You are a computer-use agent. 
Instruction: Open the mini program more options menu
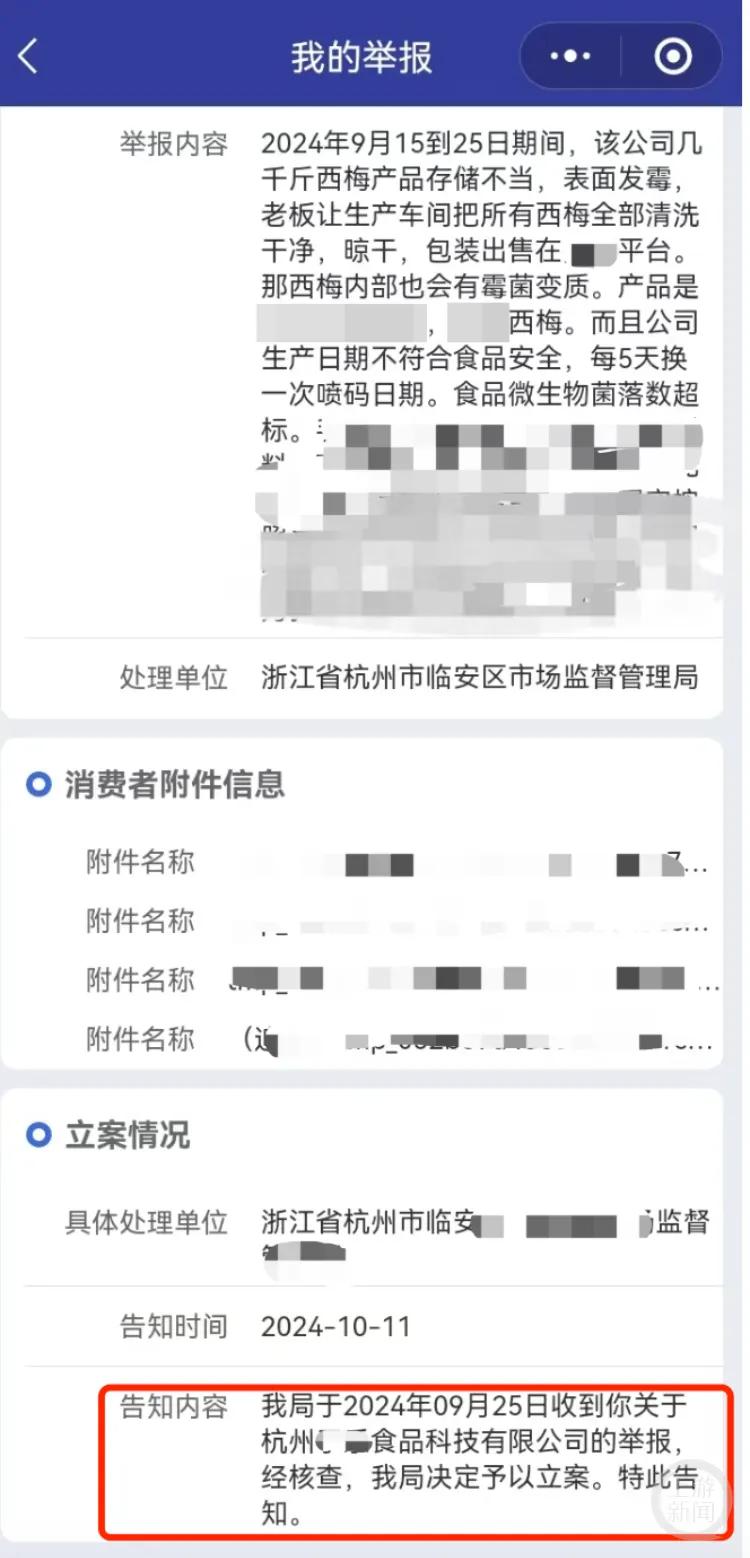[x=570, y=57]
